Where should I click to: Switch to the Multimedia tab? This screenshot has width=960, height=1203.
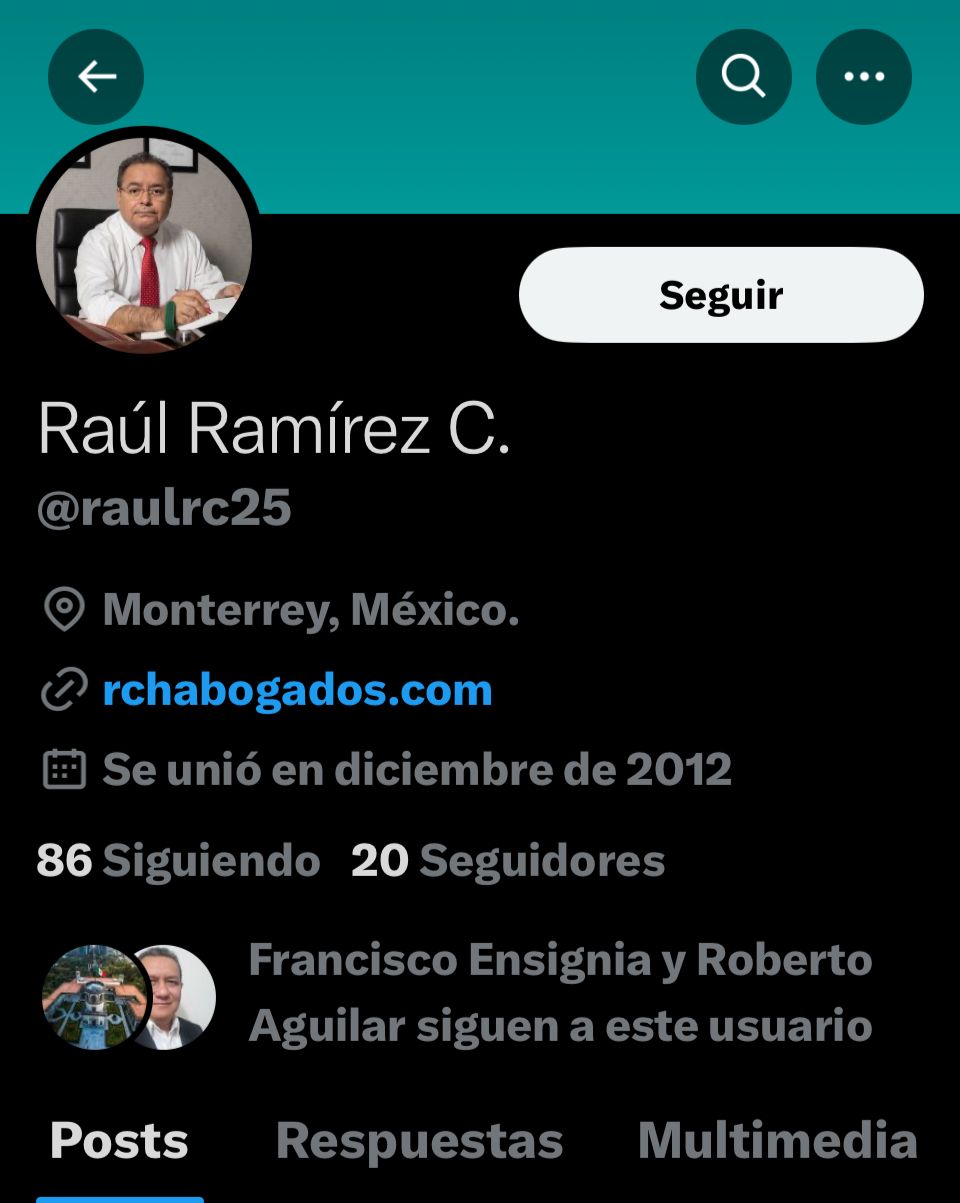pos(777,1141)
